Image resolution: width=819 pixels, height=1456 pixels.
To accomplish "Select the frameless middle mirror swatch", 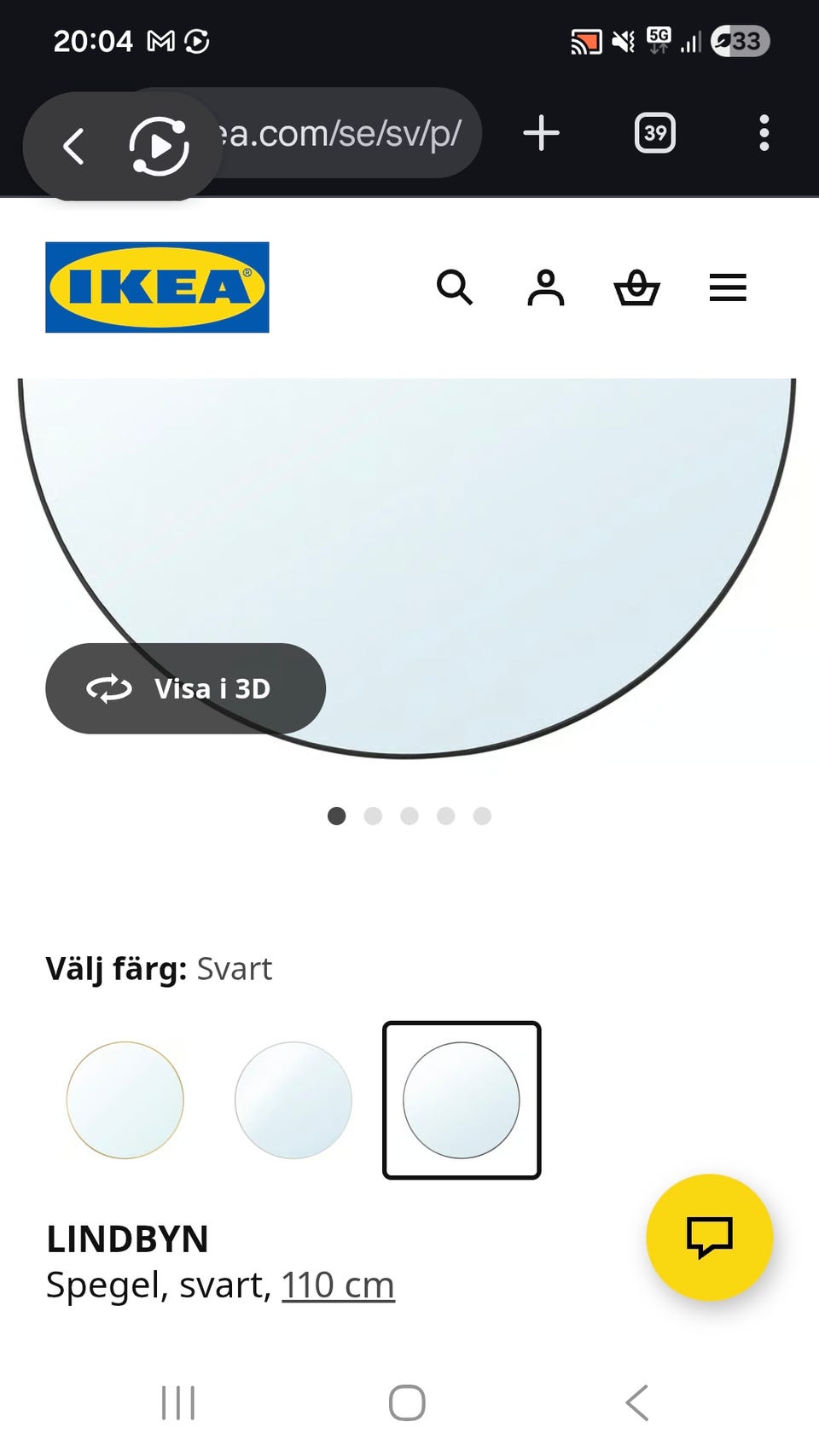I will [293, 1100].
